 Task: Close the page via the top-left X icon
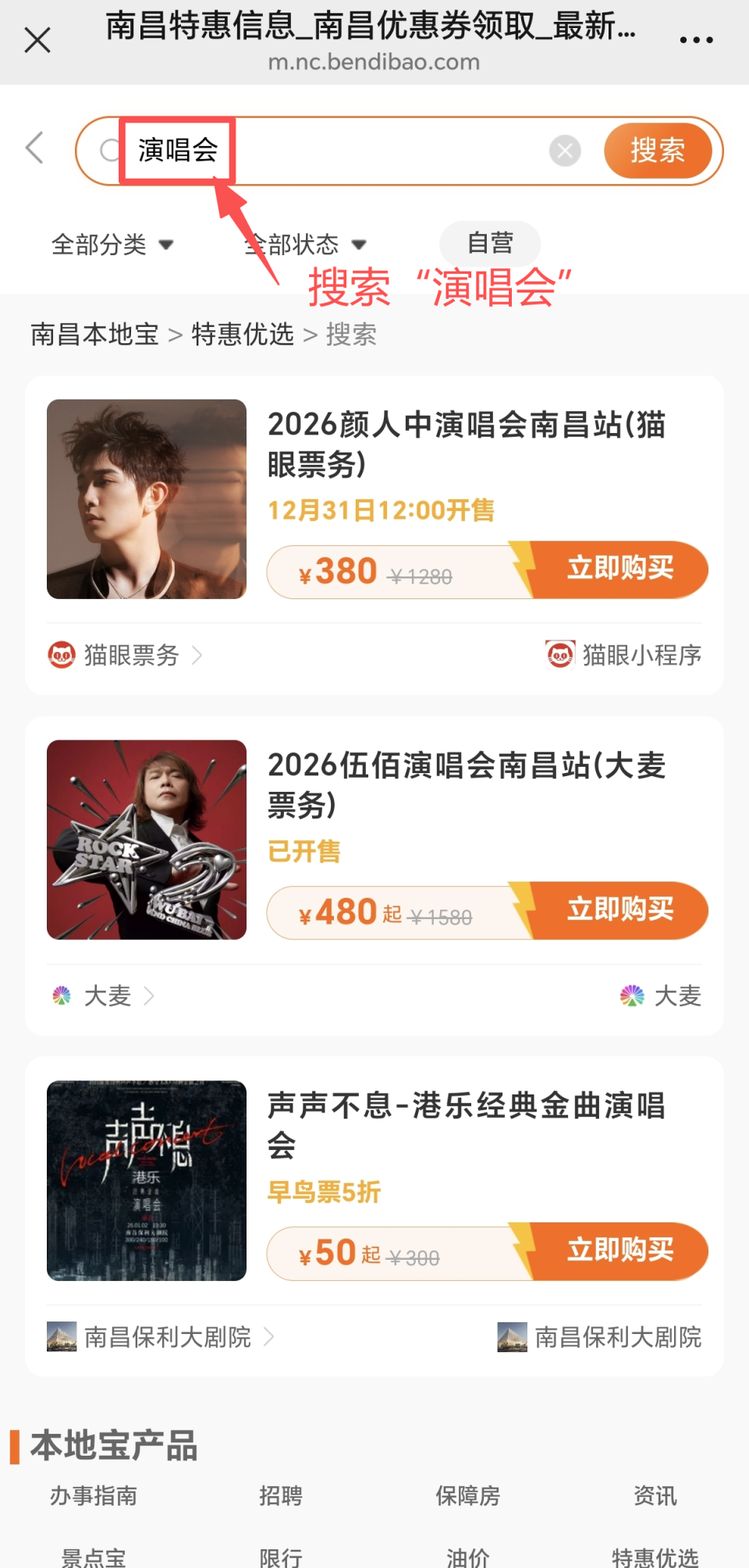click(37, 40)
